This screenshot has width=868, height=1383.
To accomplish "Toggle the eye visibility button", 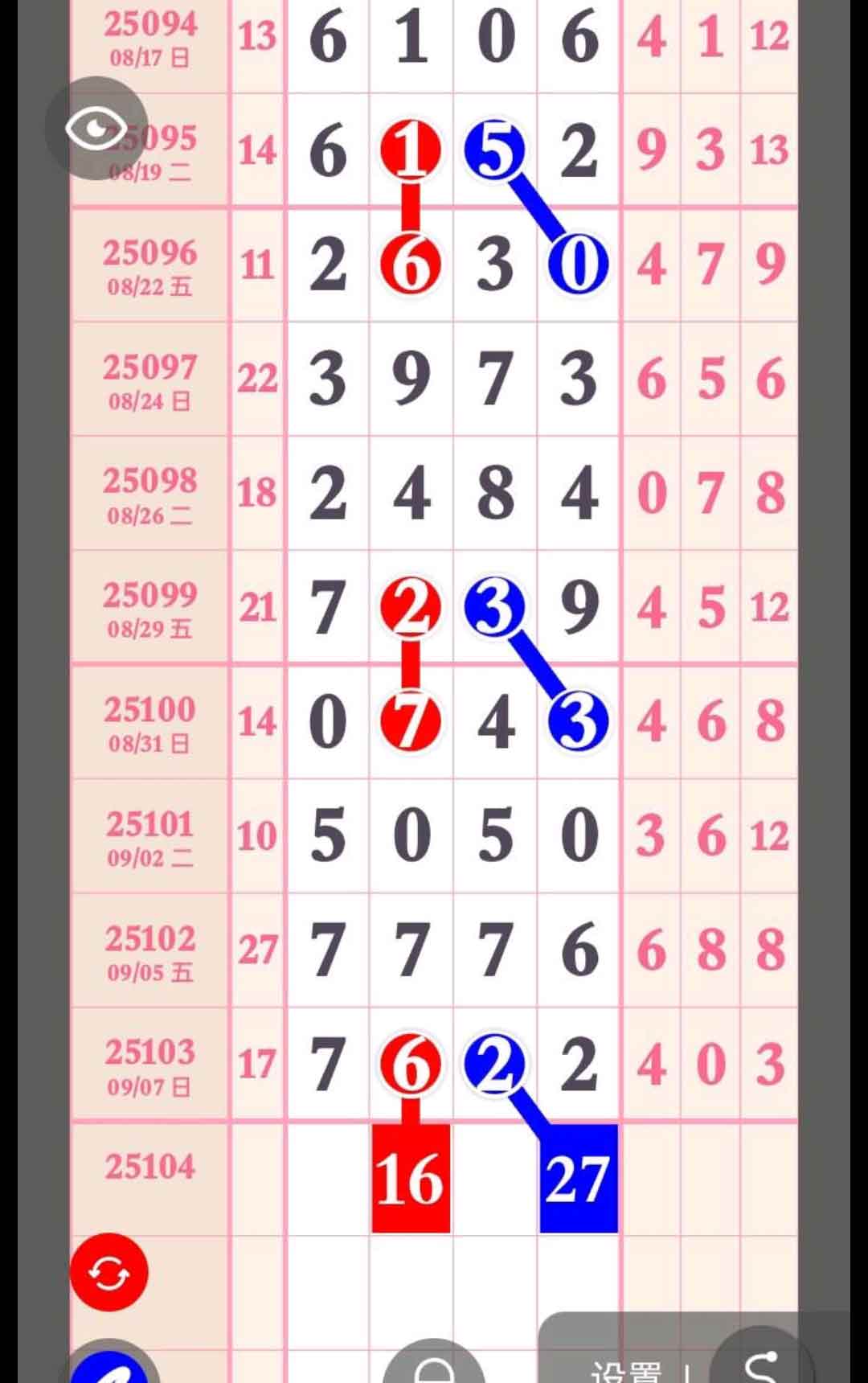I will pos(96,129).
